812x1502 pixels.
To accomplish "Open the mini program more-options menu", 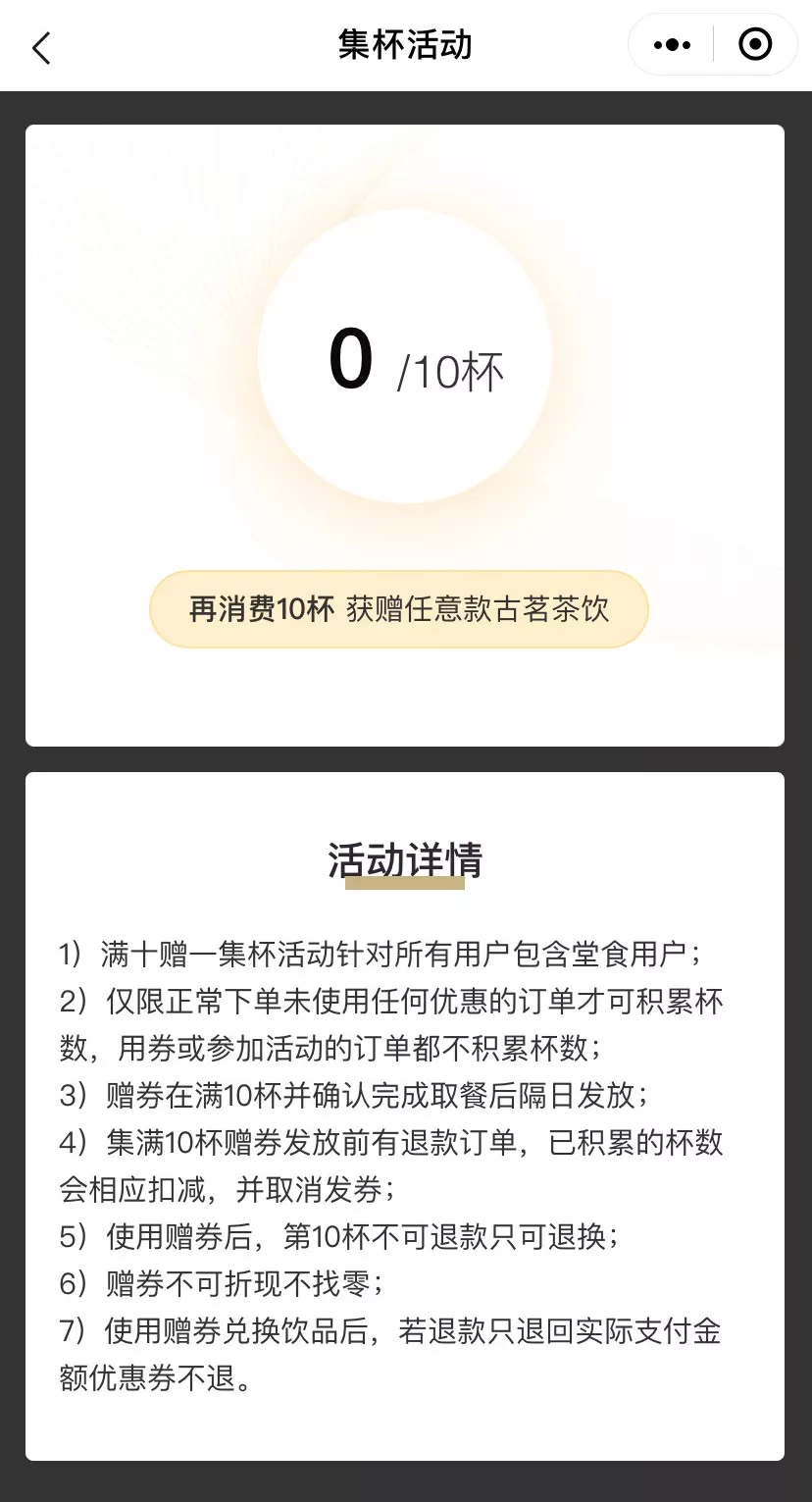I will [672, 45].
